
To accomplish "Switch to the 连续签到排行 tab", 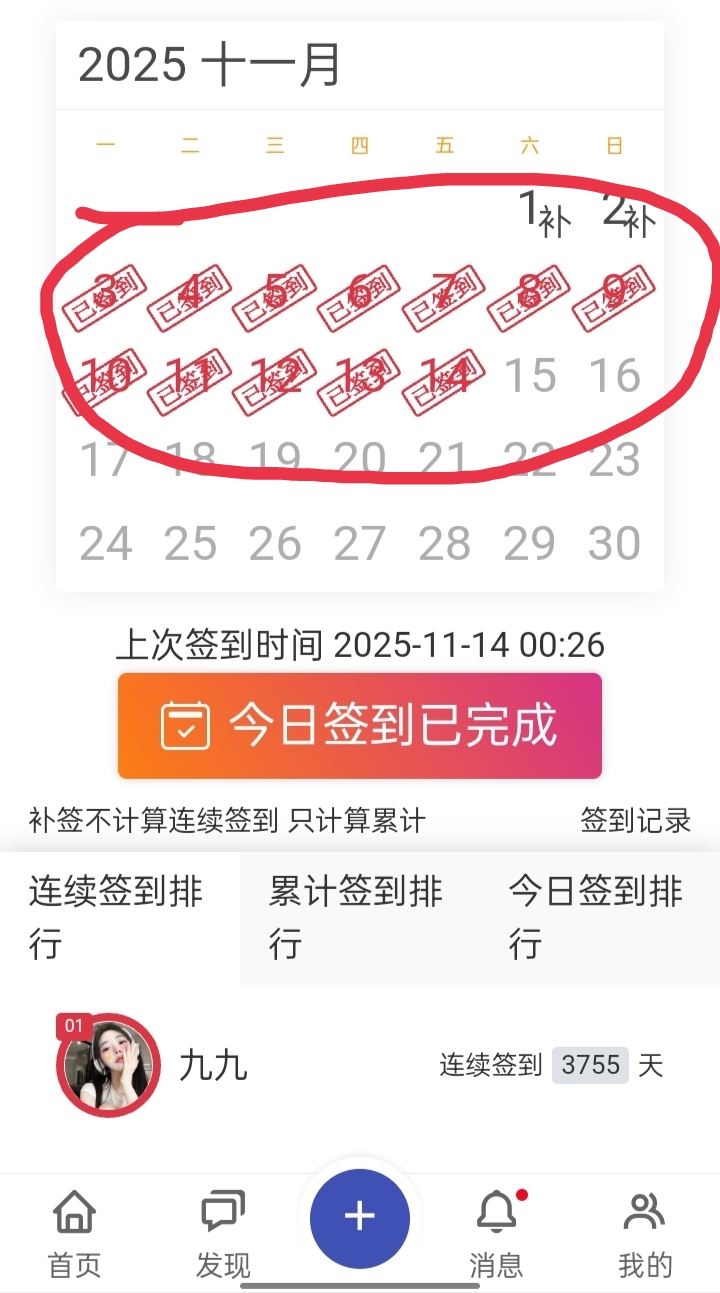I will (118, 917).
